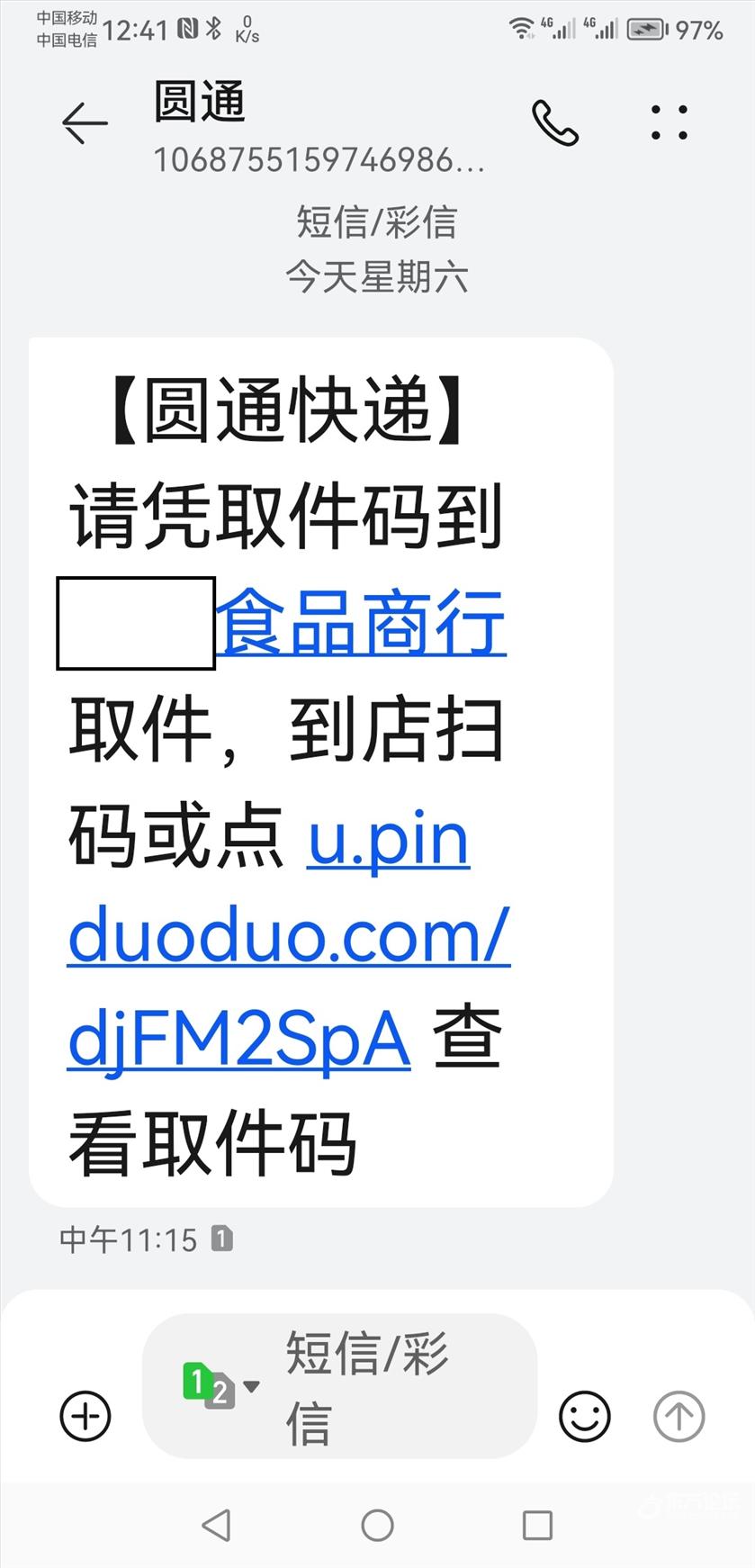
Task: Tap the system home circle button
Action: pos(377,1525)
